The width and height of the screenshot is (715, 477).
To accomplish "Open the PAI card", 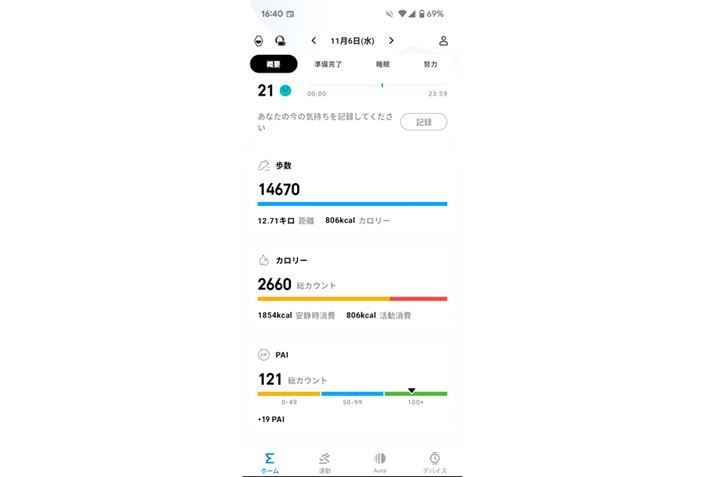I will click(x=352, y=385).
